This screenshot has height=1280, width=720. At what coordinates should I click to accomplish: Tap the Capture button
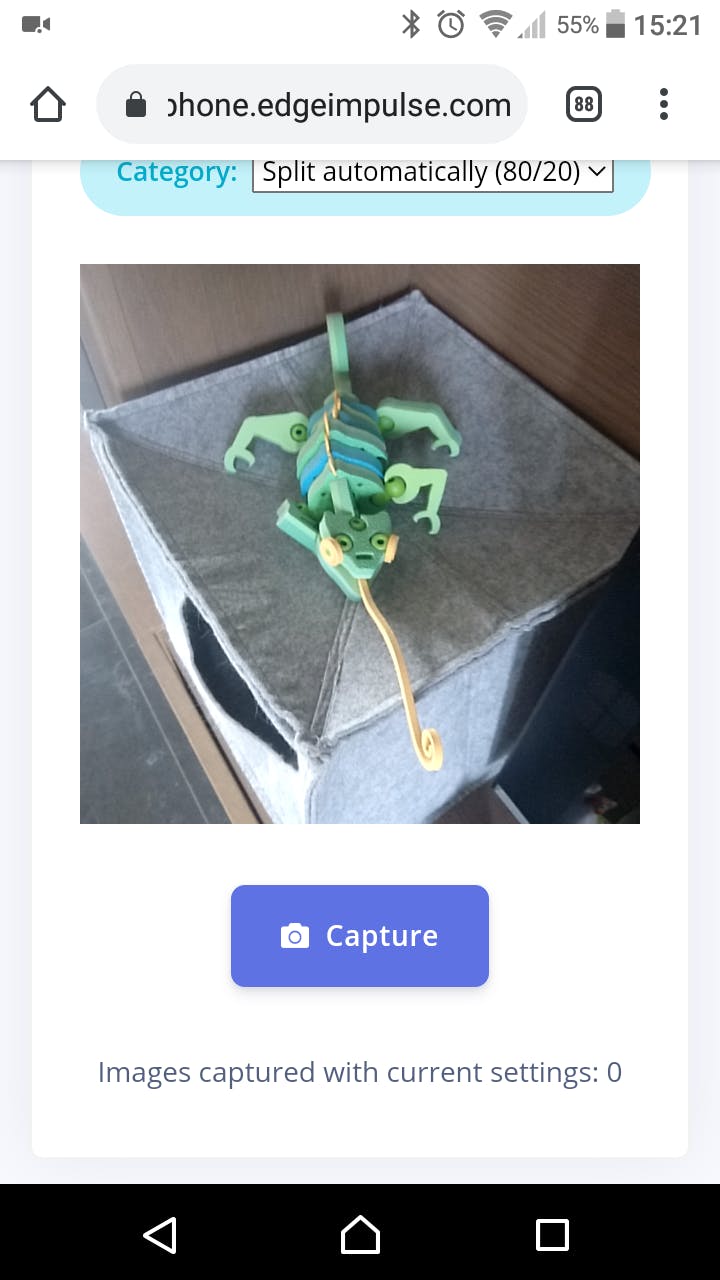click(x=360, y=936)
